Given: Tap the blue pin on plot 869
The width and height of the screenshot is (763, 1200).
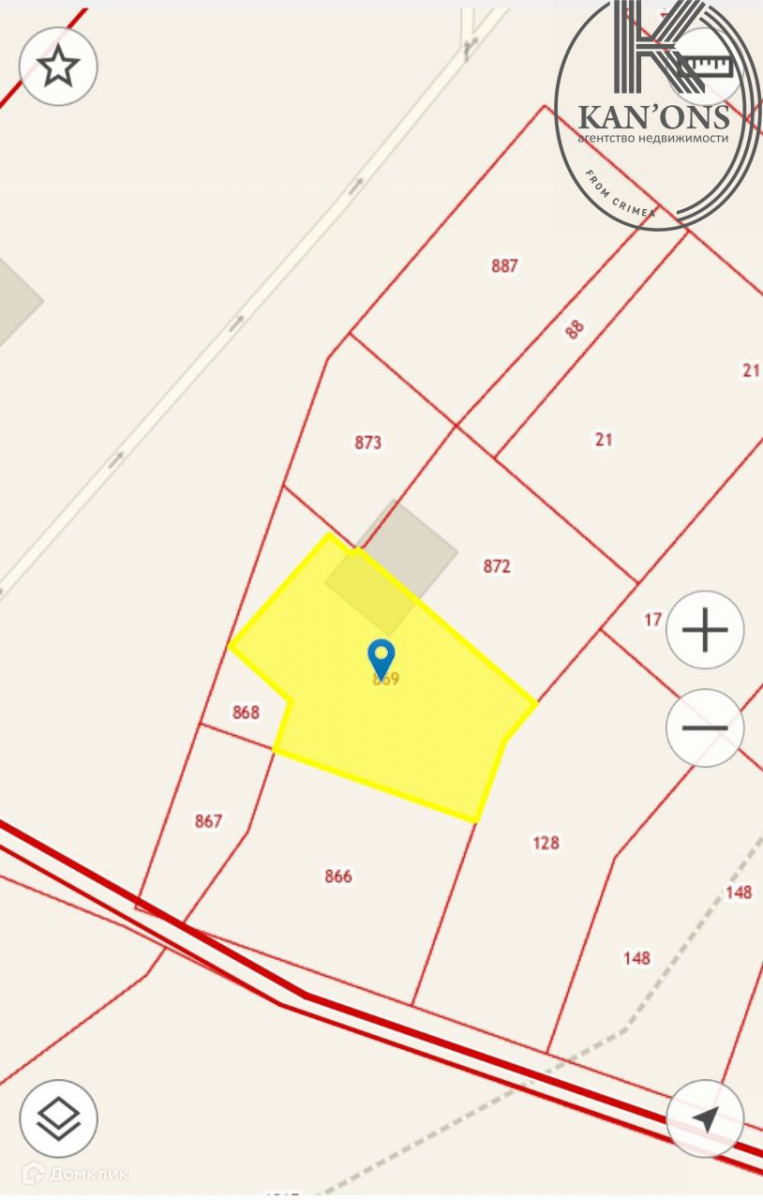Looking at the screenshot, I should [x=381, y=659].
